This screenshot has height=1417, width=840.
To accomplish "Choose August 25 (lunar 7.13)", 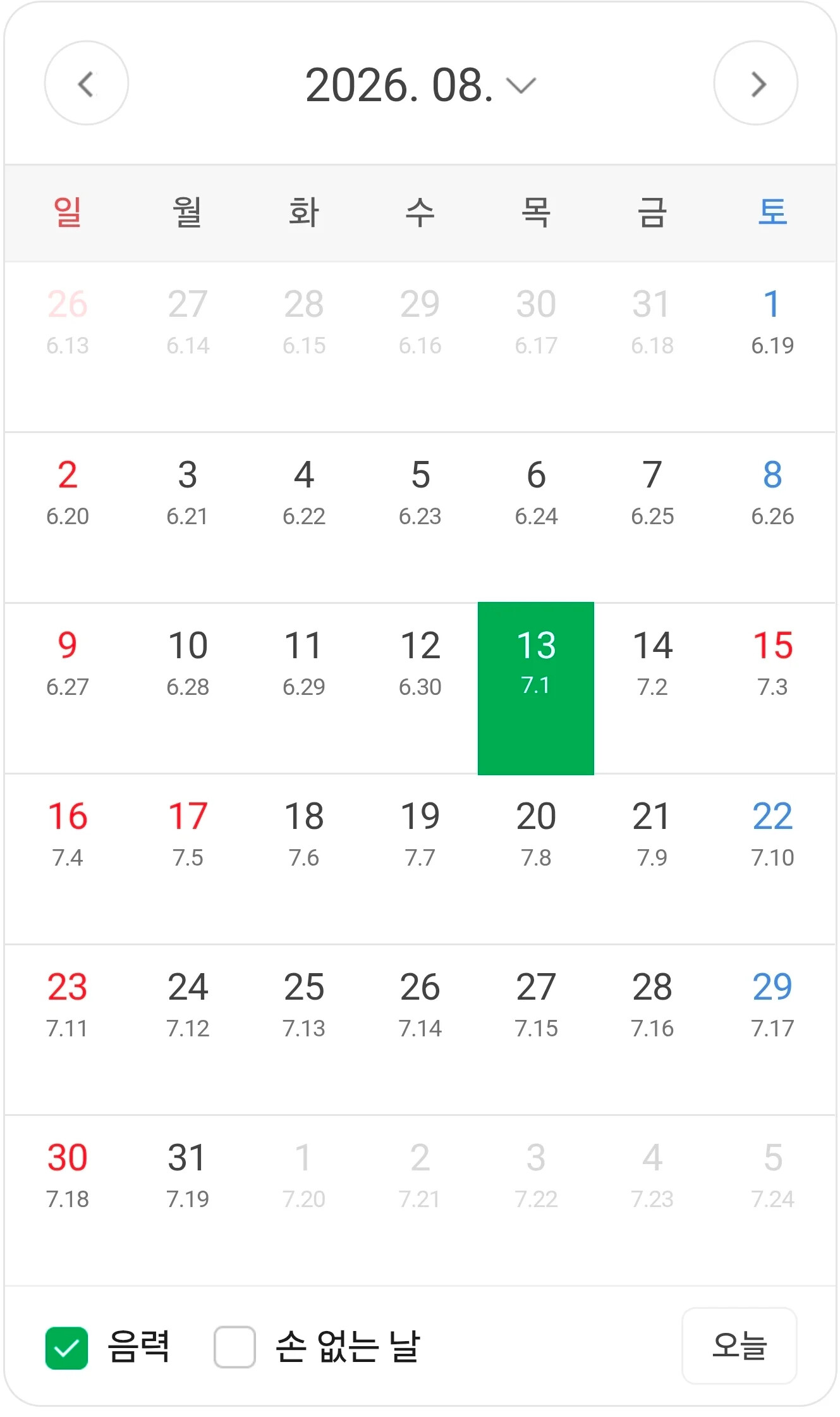I will pos(304,1029).
